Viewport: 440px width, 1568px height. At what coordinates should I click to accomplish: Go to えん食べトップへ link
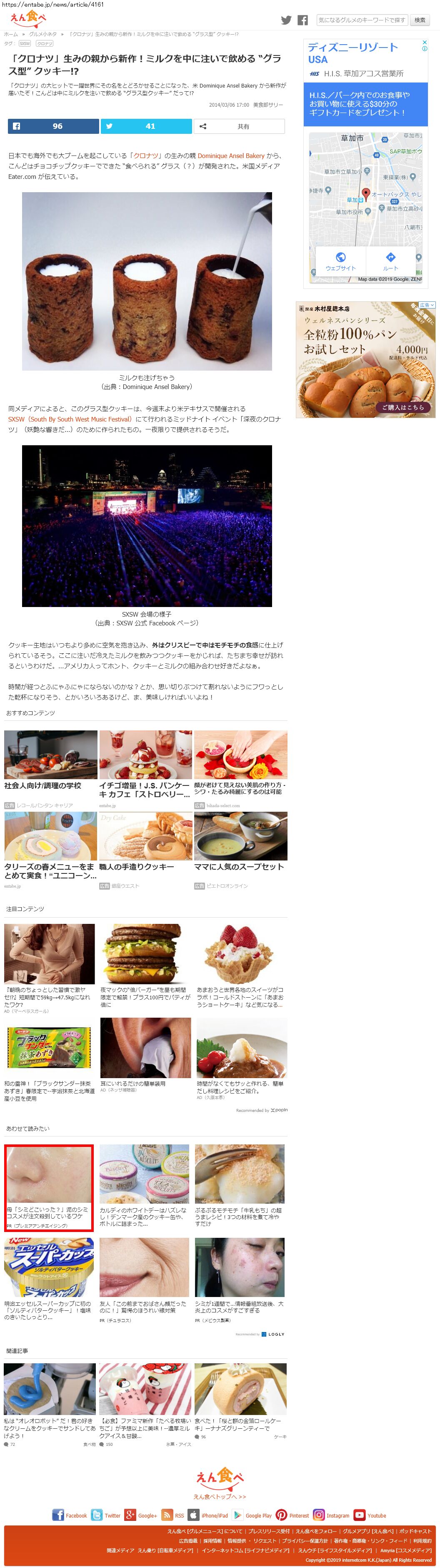coord(220,1497)
